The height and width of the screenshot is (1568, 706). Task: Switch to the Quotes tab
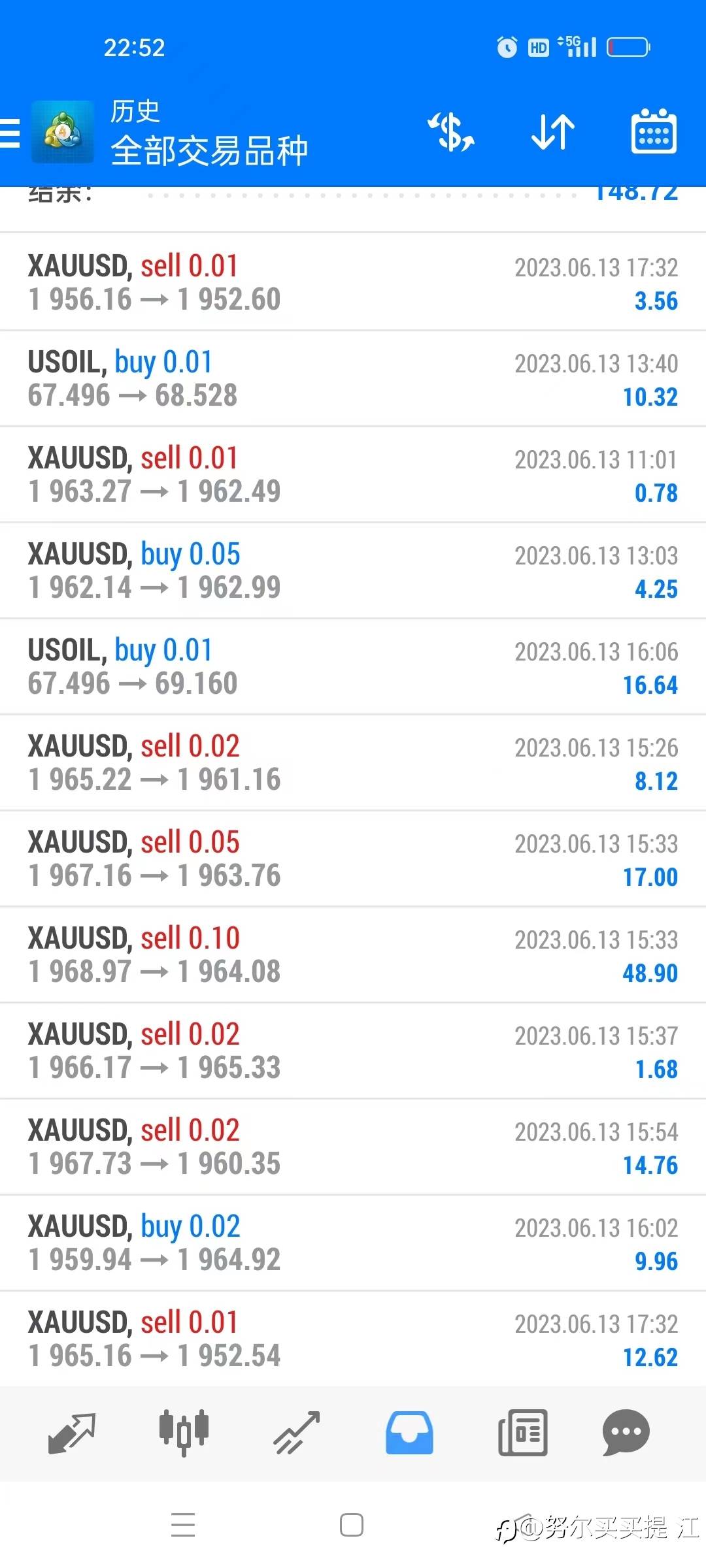[x=72, y=1433]
